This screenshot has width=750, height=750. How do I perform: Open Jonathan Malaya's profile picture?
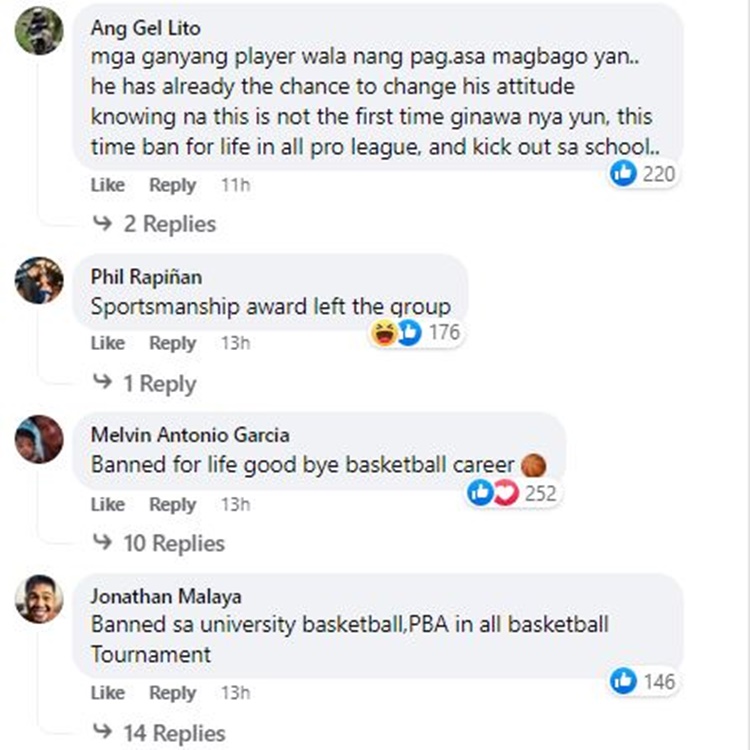click(39, 598)
